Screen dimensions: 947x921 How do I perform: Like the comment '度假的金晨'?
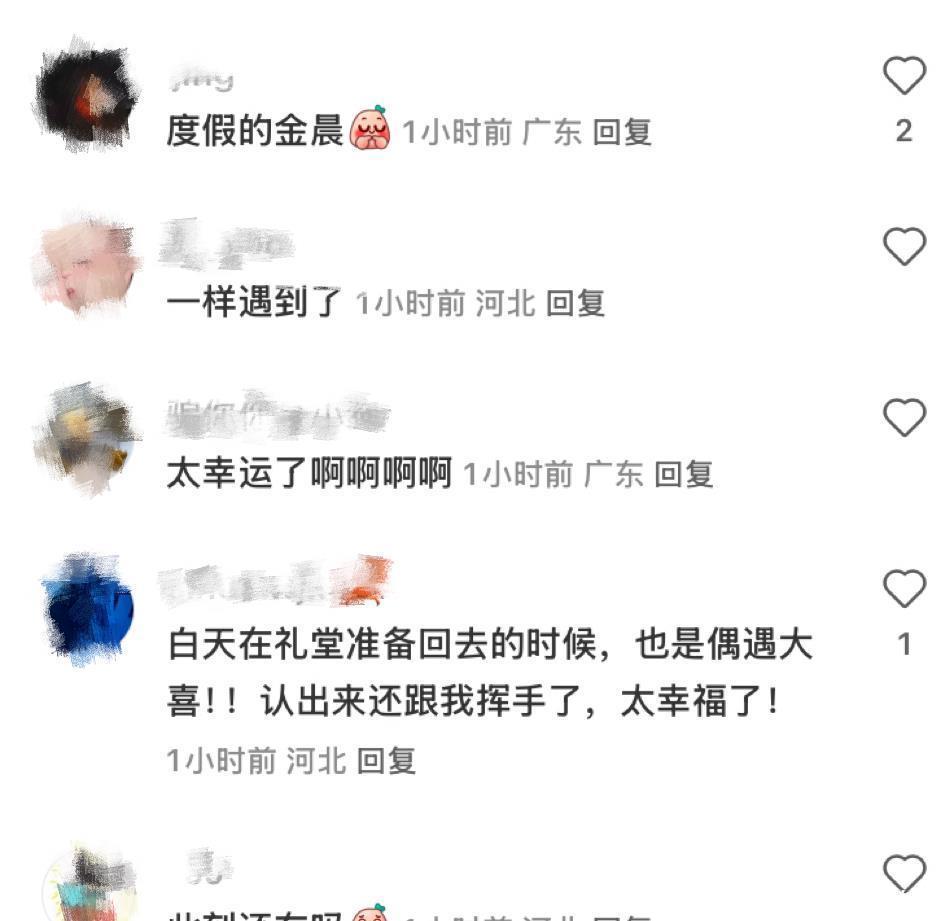pos(904,77)
